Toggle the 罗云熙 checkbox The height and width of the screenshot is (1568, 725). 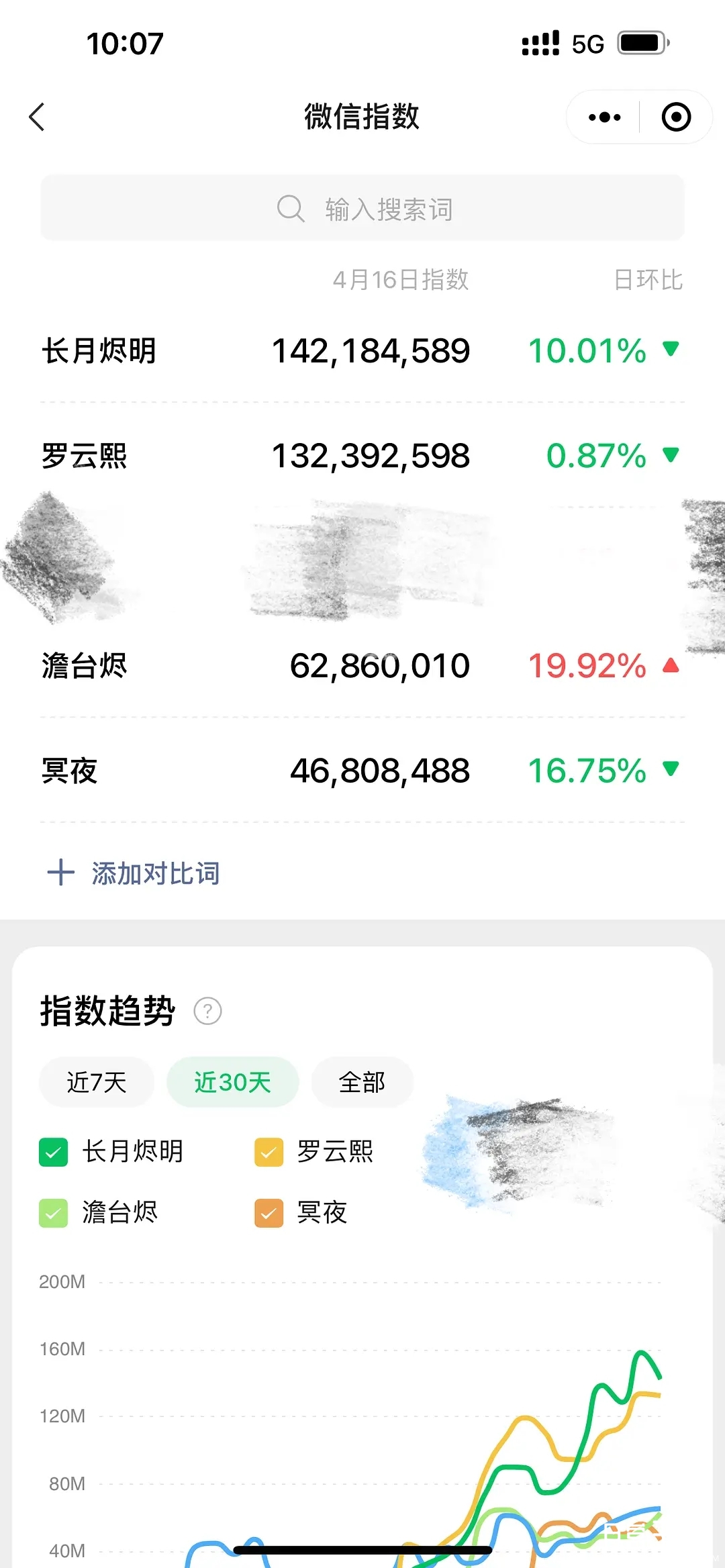tap(269, 1153)
